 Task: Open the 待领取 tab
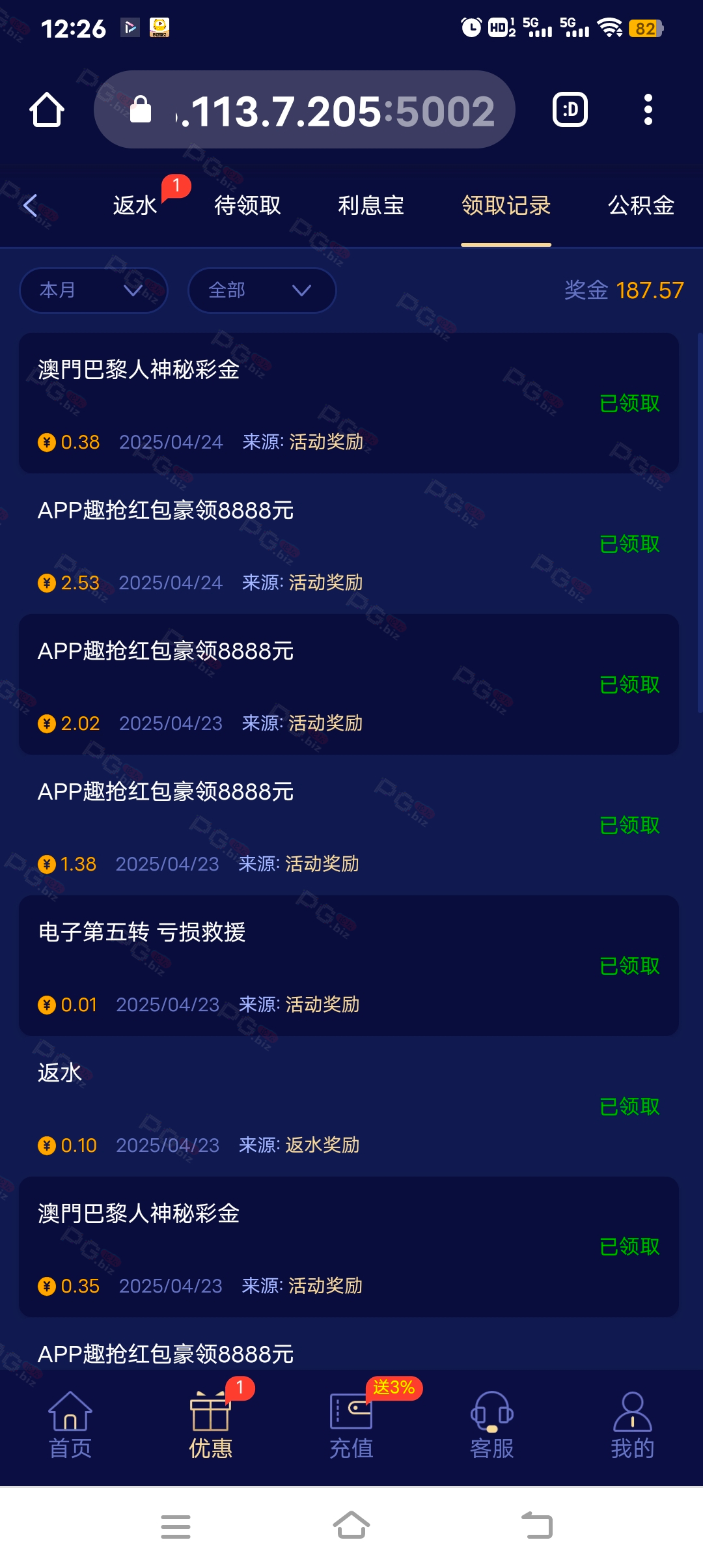pos(247,205)
